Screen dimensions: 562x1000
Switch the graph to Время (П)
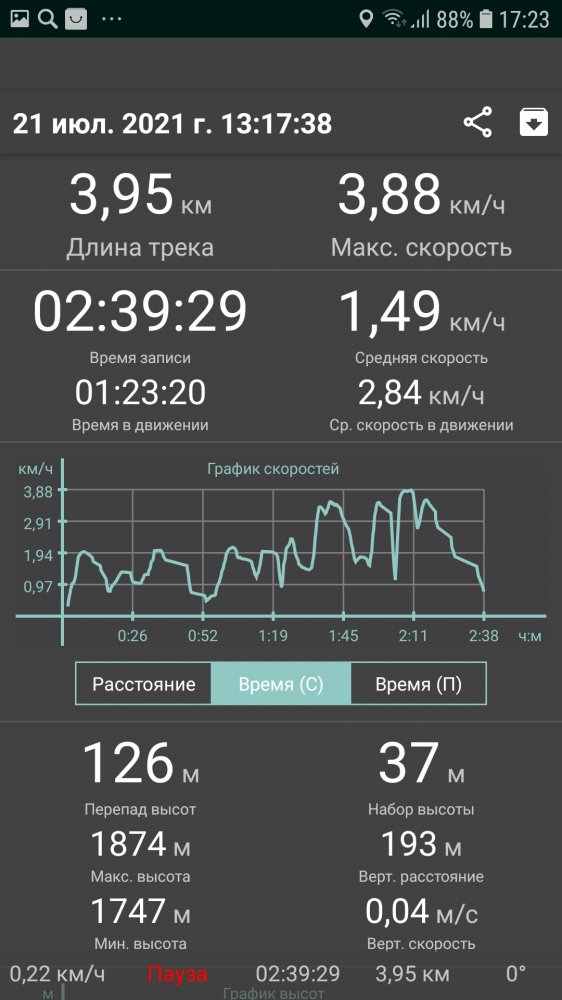point(418,684)
